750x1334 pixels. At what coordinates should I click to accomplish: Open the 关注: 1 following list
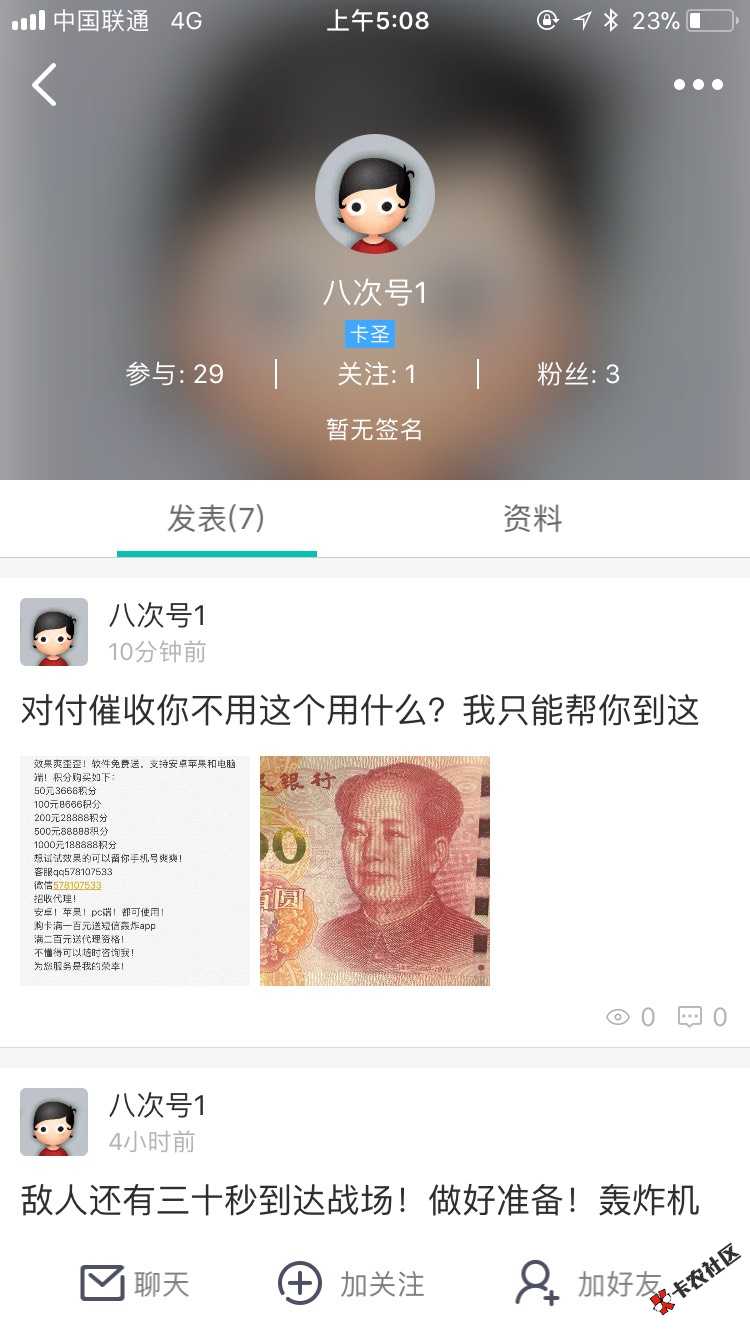click(x=377, y=375)
